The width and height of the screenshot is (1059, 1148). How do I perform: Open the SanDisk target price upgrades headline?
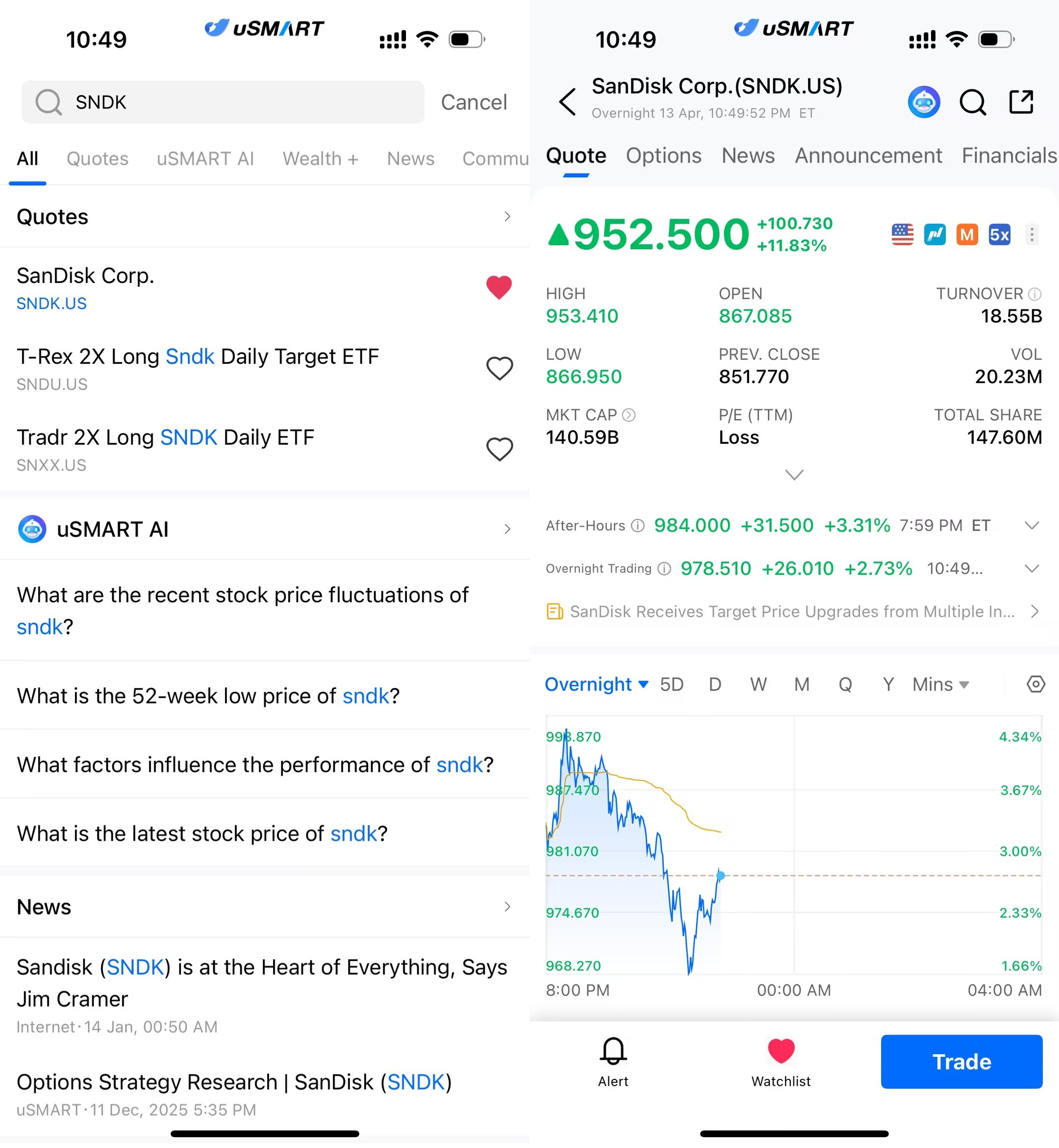click(x=792, y=612)
